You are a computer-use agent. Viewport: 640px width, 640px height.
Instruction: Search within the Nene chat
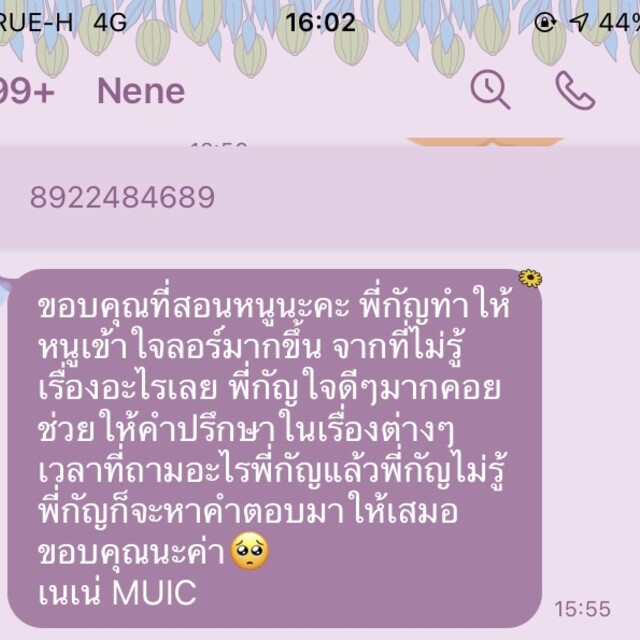pyautogui.click(x=490, y=91)
